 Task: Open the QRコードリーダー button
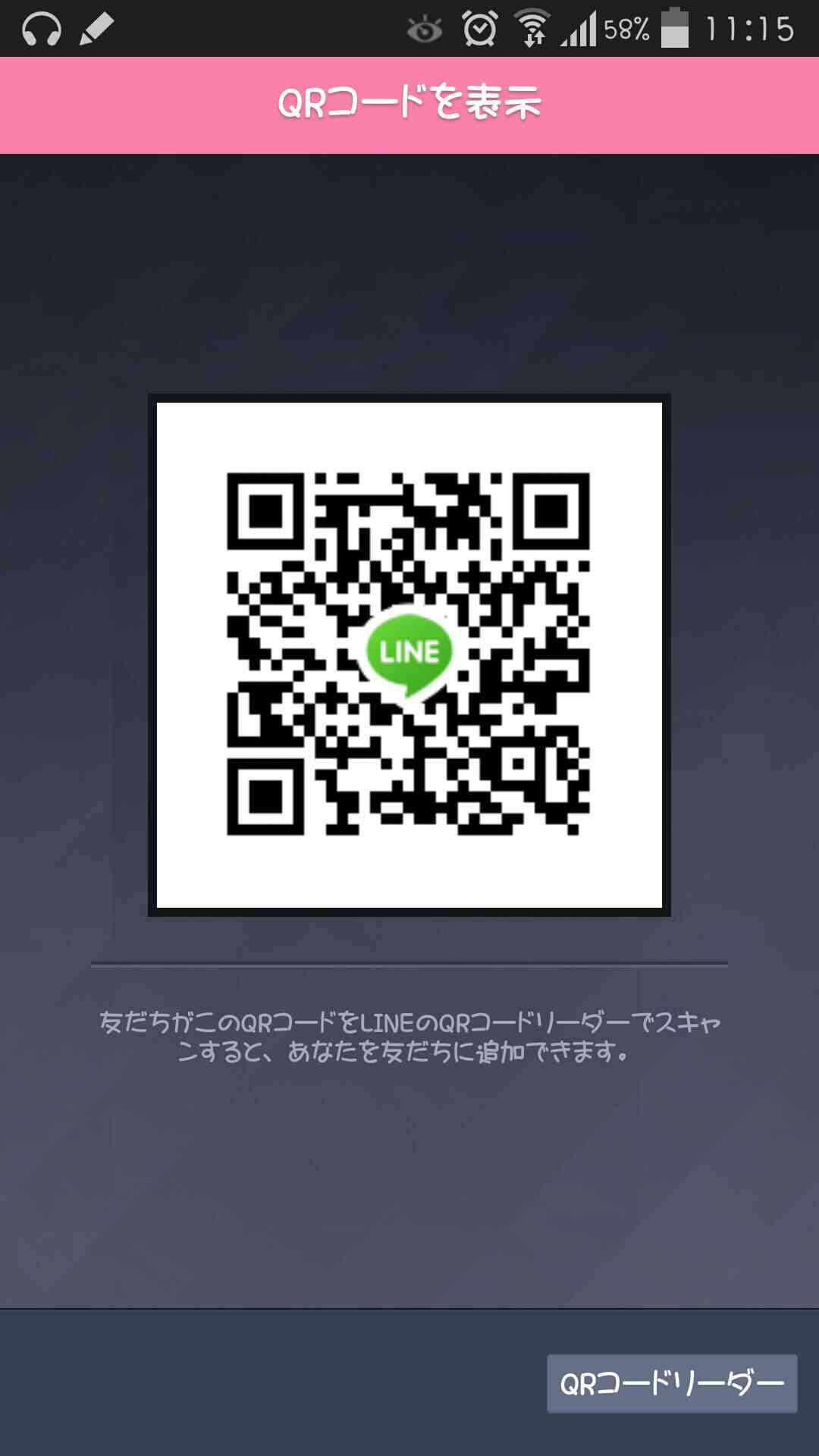point(672,1383)
